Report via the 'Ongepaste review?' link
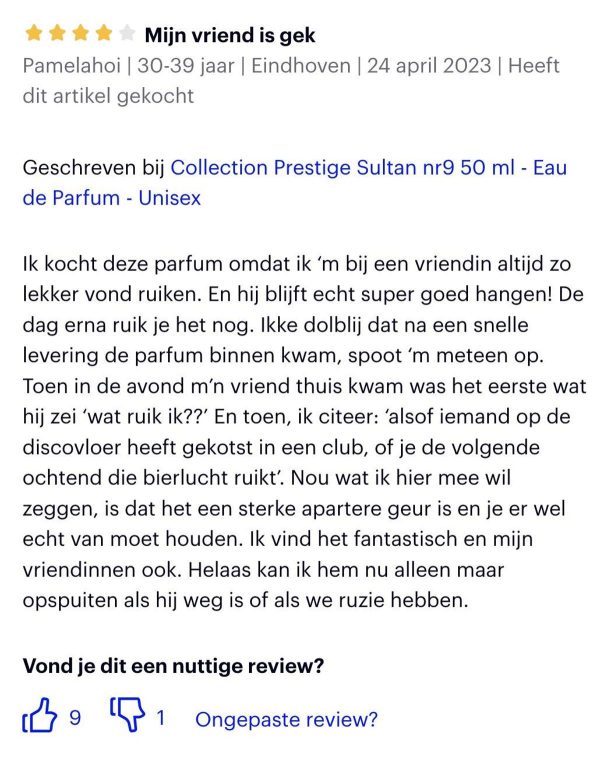The image size is (600, 765). pyautogui.click(x=286, y=719)
